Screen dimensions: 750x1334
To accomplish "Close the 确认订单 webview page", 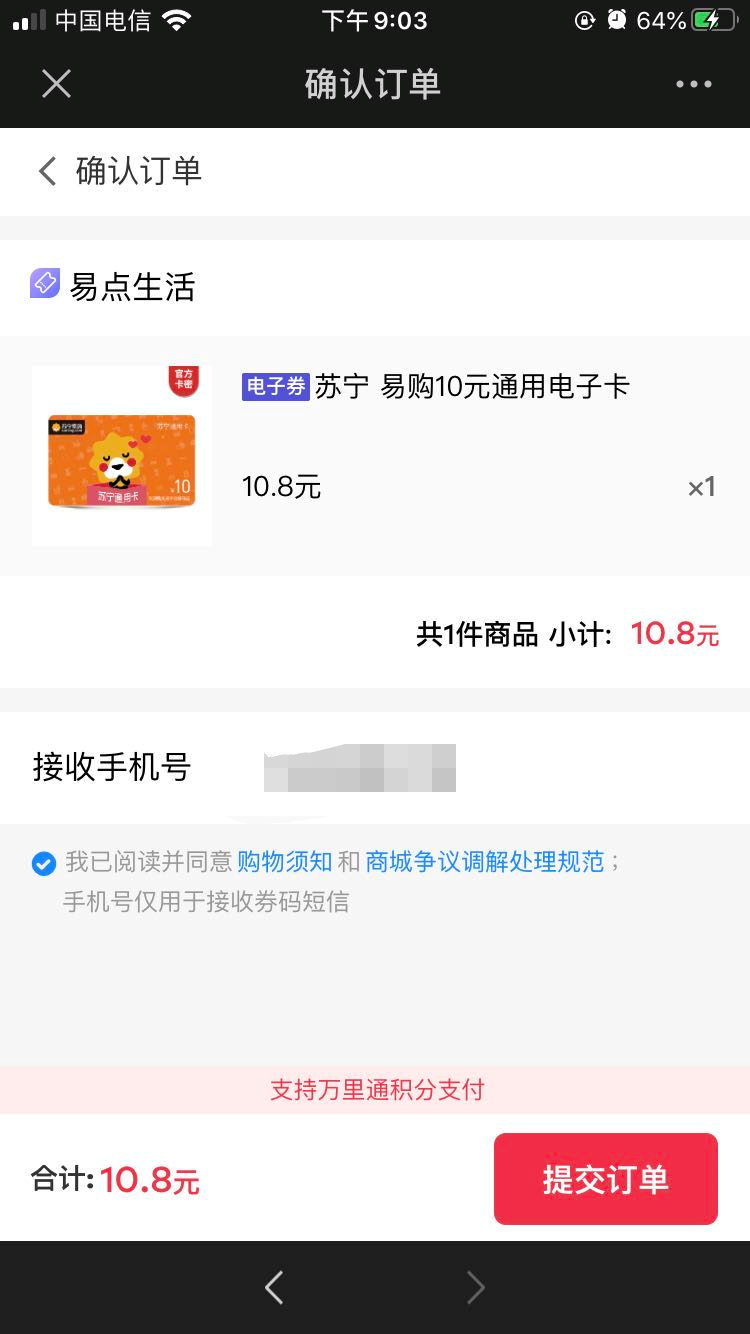I will [56, 84].
